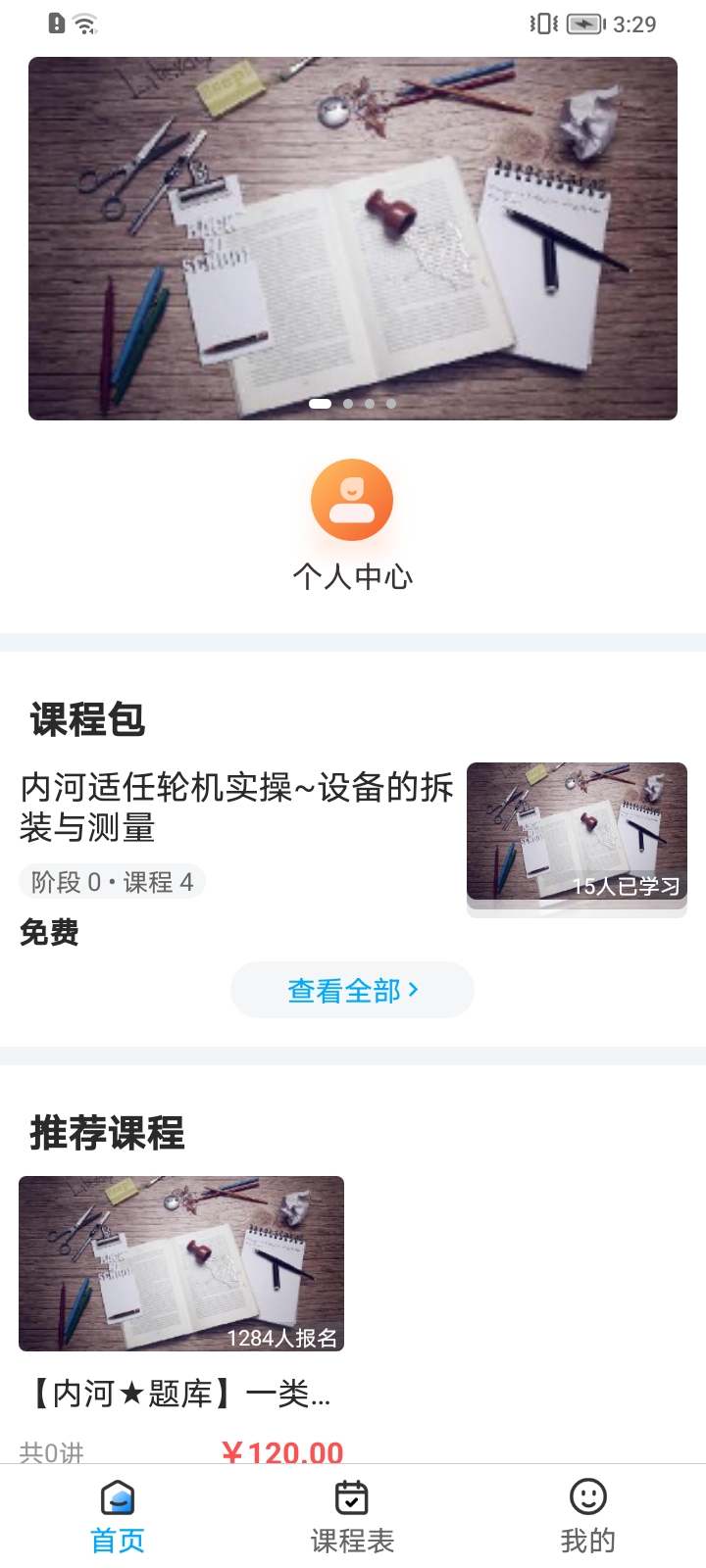
Task: Open the 课程表 schedule icon
Action: coord(352,1497)
